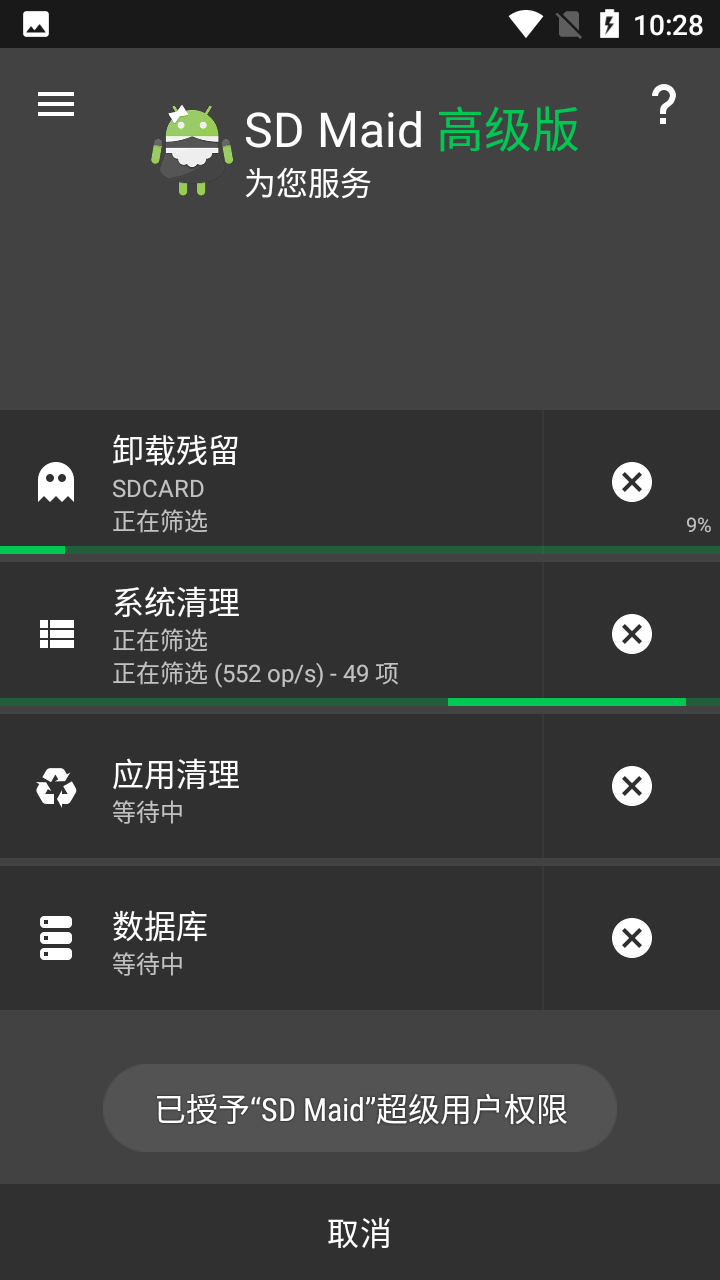Screen dimensions: 720x1280
Task: Cancel the 系统清理 scan
Action: tap(632, 634)
